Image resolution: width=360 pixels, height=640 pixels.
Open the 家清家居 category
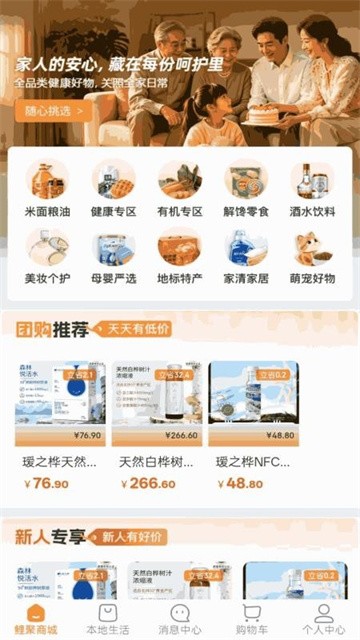[246, 256]
